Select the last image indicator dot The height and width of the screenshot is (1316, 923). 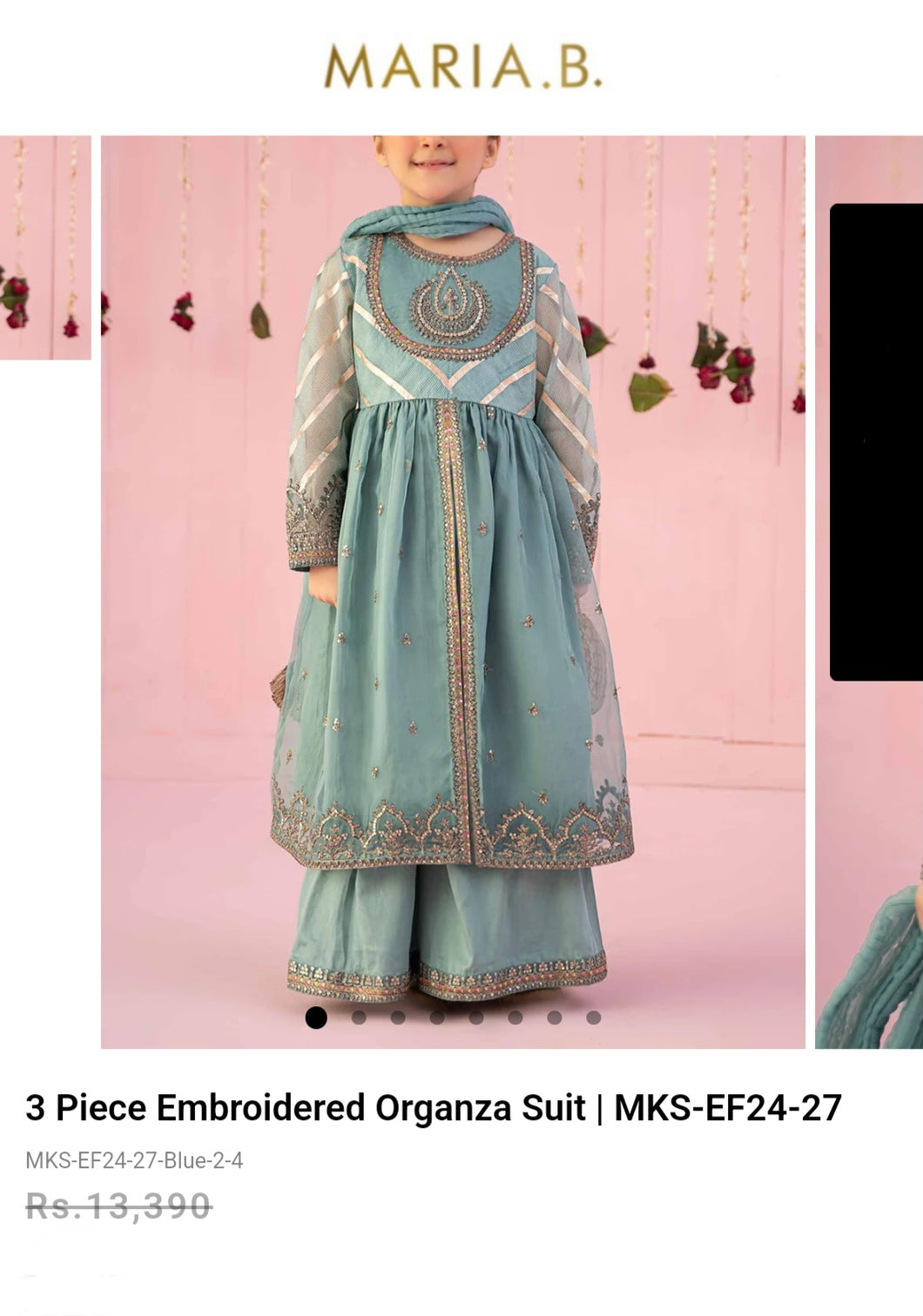tap(593, 1017)
